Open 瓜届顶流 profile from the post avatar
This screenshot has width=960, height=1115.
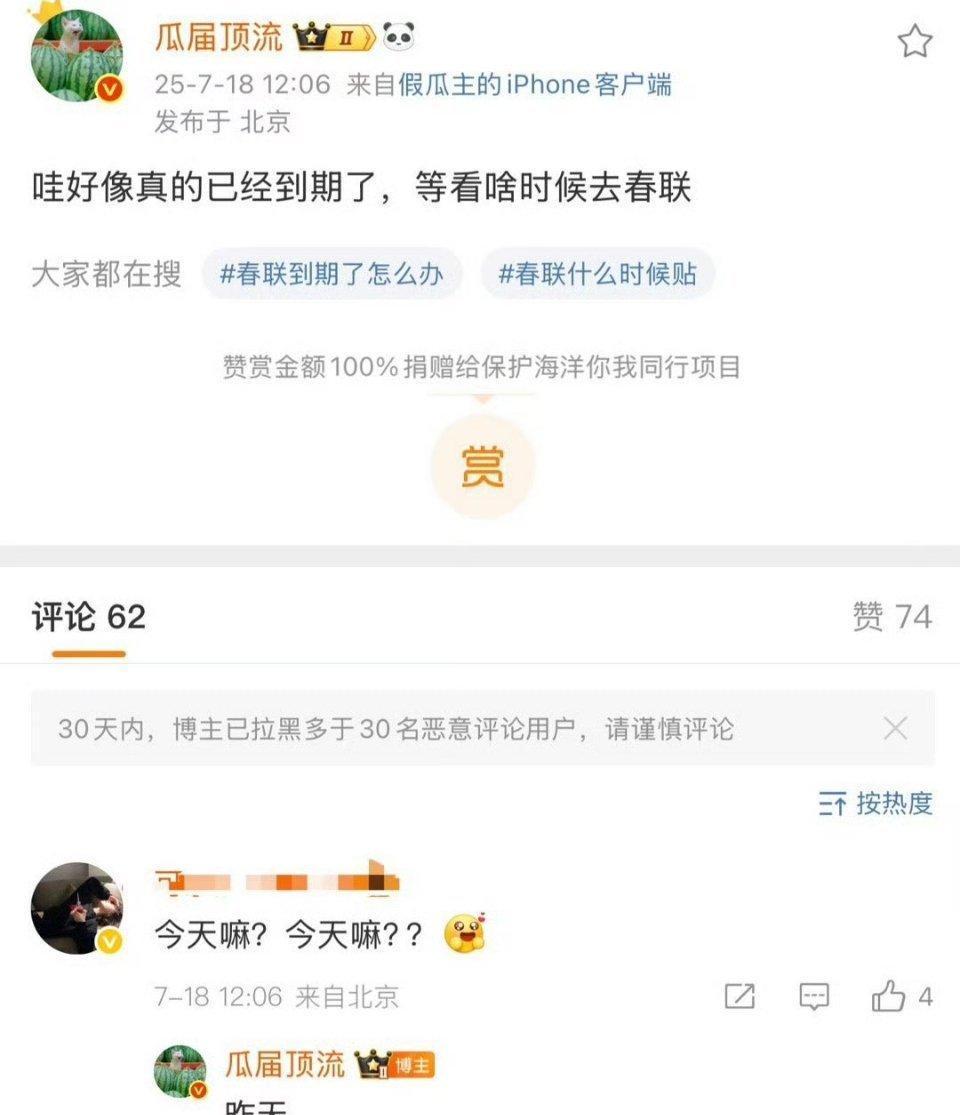[78, 58]
